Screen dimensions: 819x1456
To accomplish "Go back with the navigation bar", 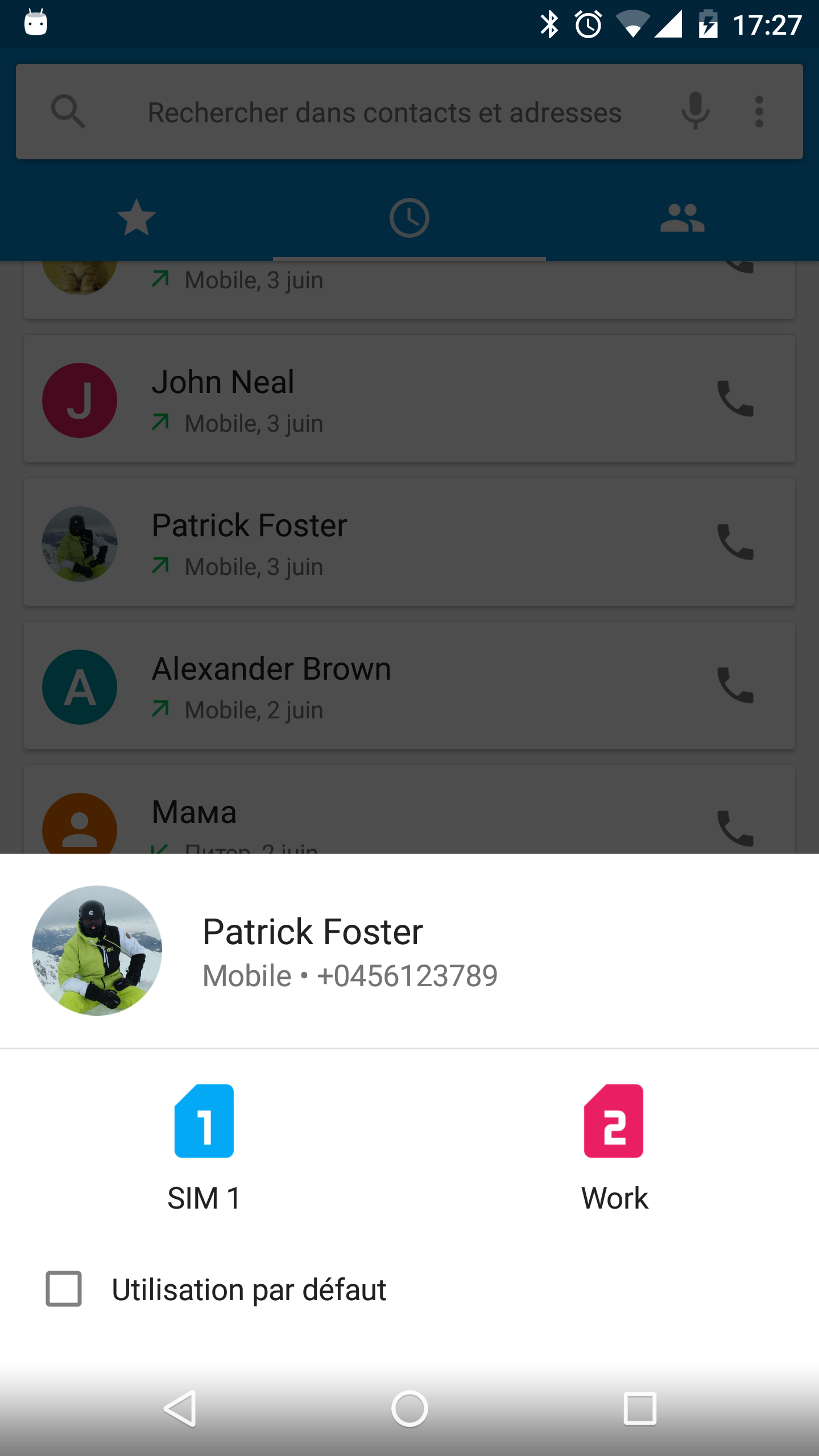I will 181,1409.
